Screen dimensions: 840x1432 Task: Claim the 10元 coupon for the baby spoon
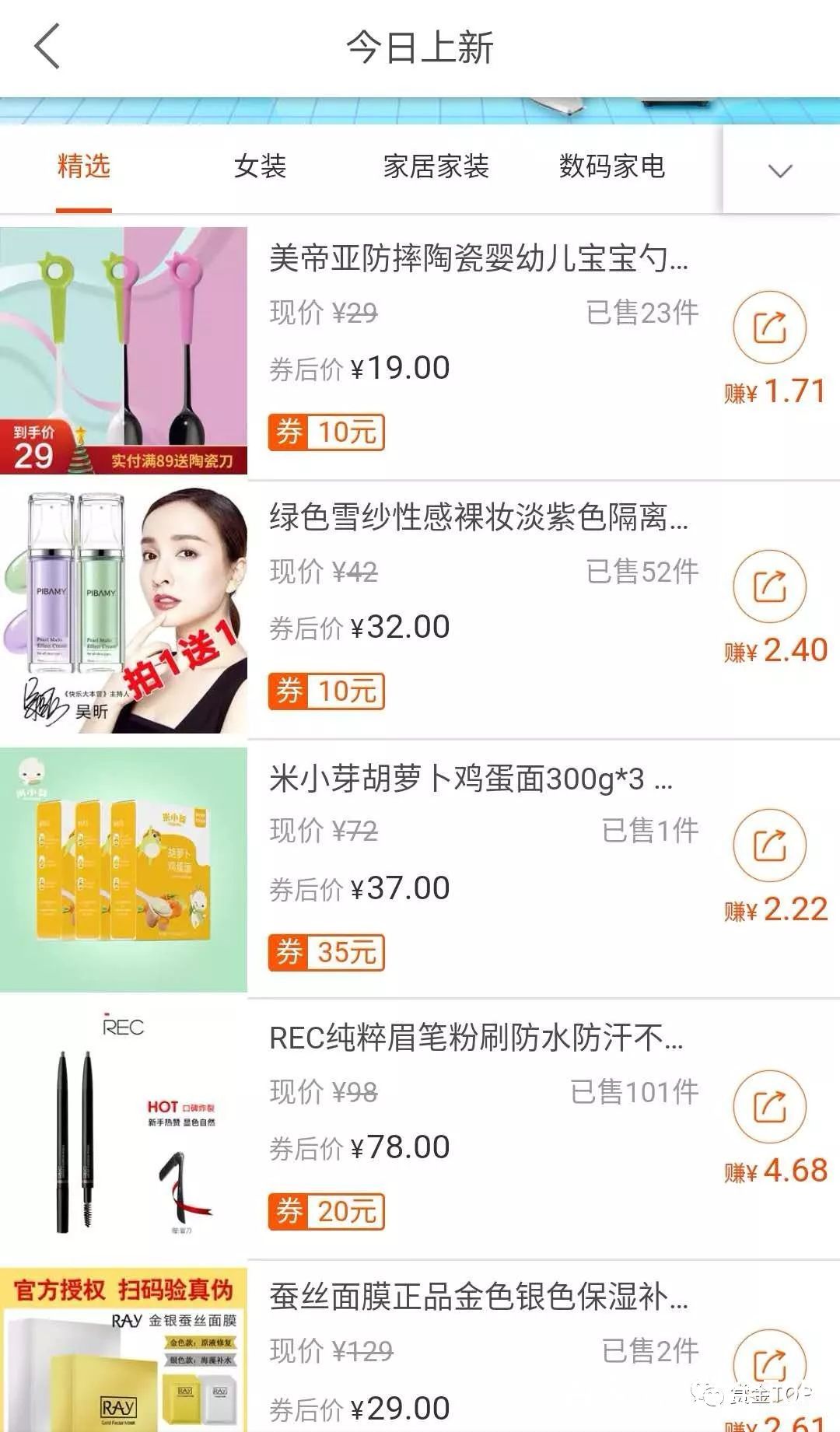tap(325, 432)
